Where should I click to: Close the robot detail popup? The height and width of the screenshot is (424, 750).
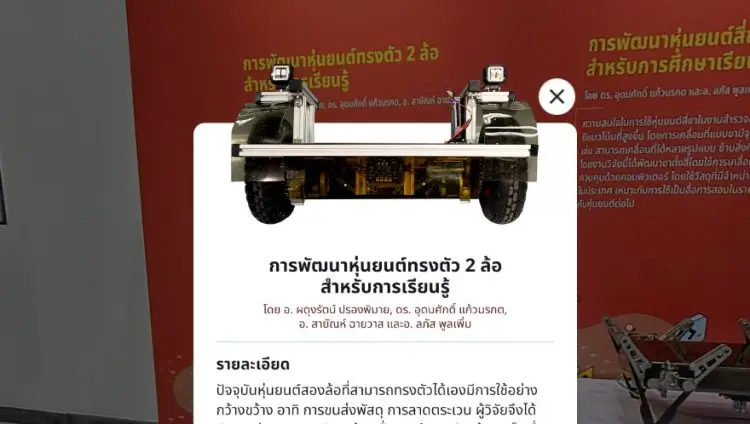[557, 97]
